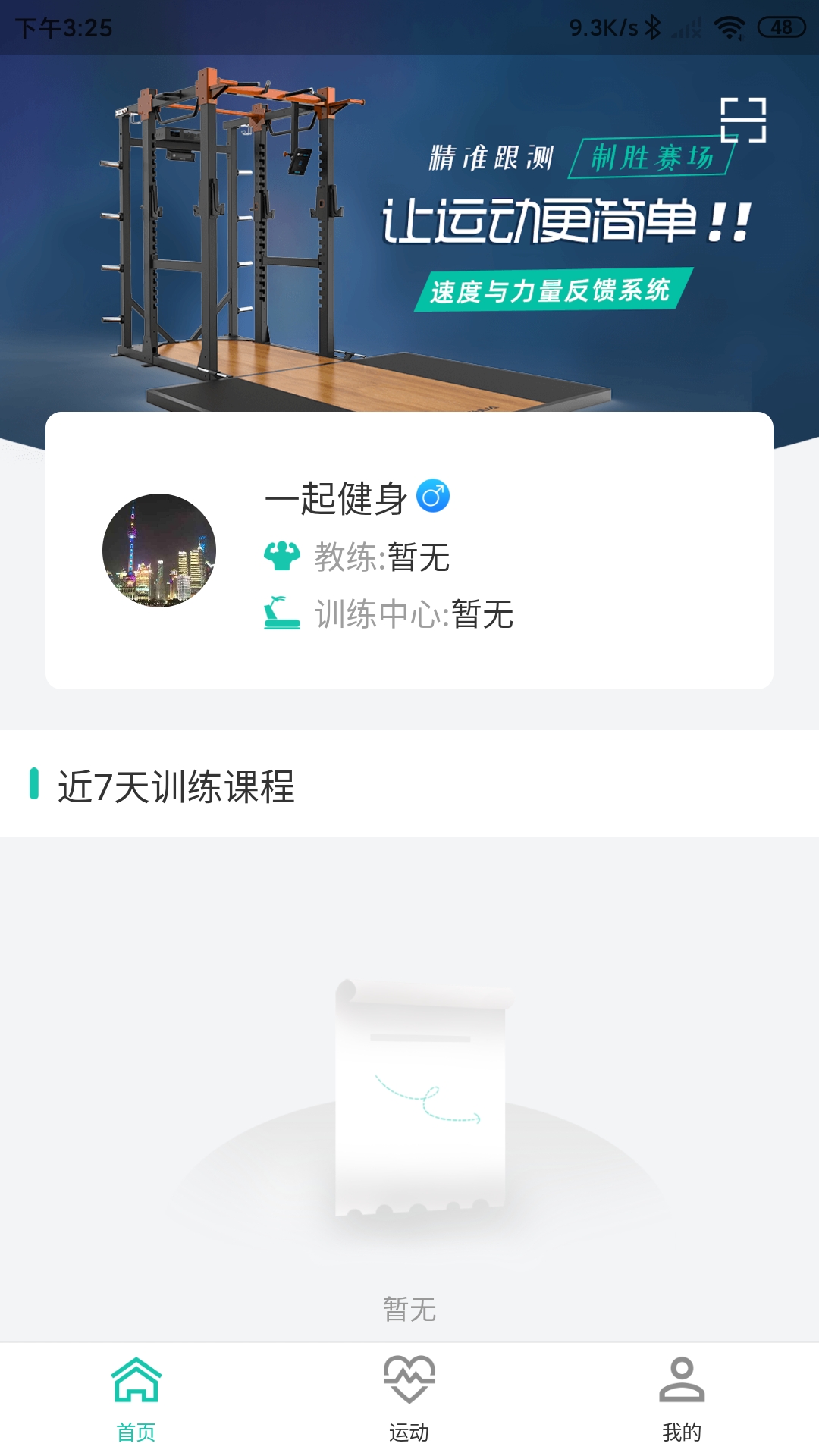Switch to the 运动 tab

pos(409,1398)
